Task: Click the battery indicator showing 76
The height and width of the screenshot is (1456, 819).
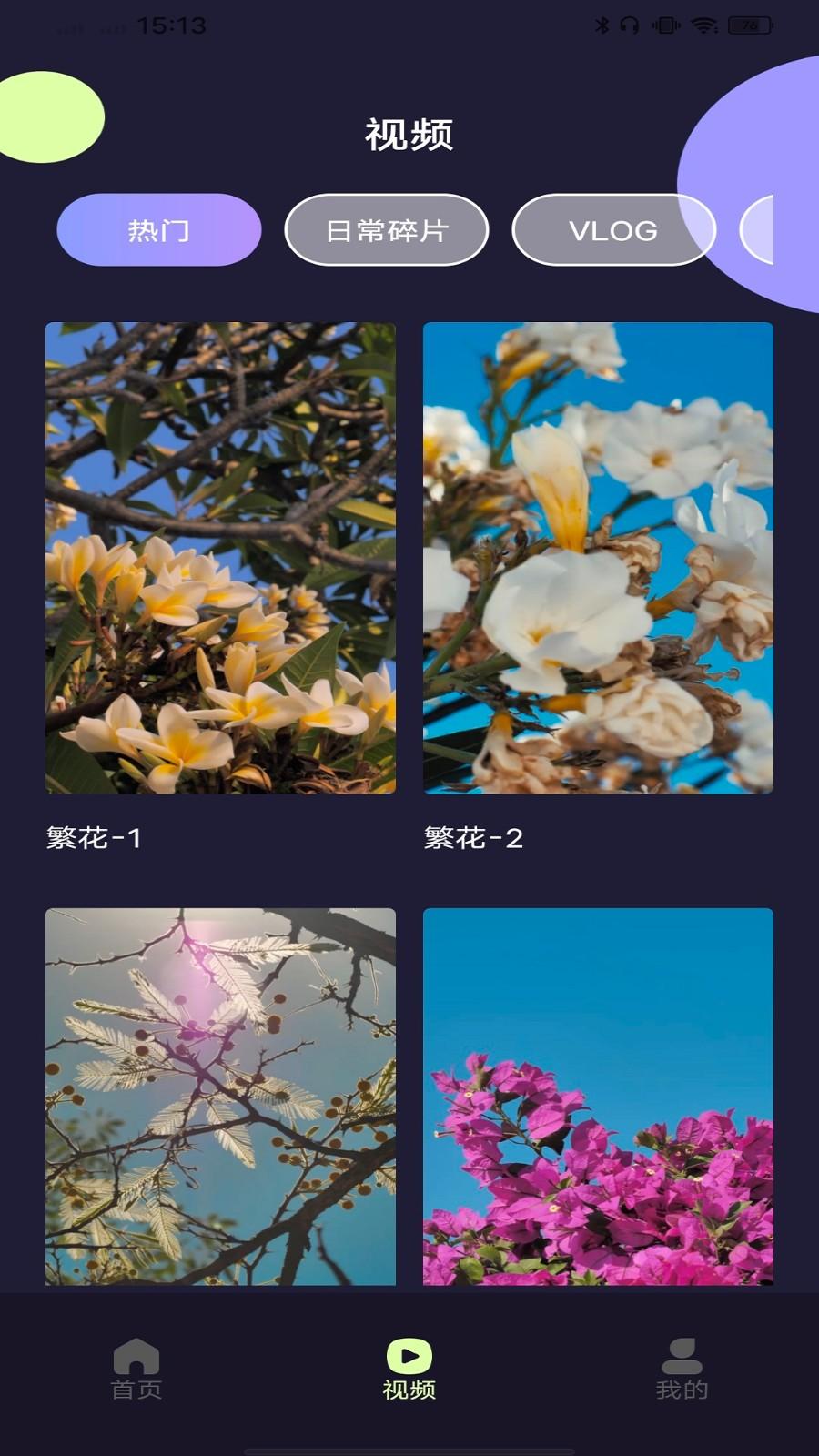Action: (750, 25)
